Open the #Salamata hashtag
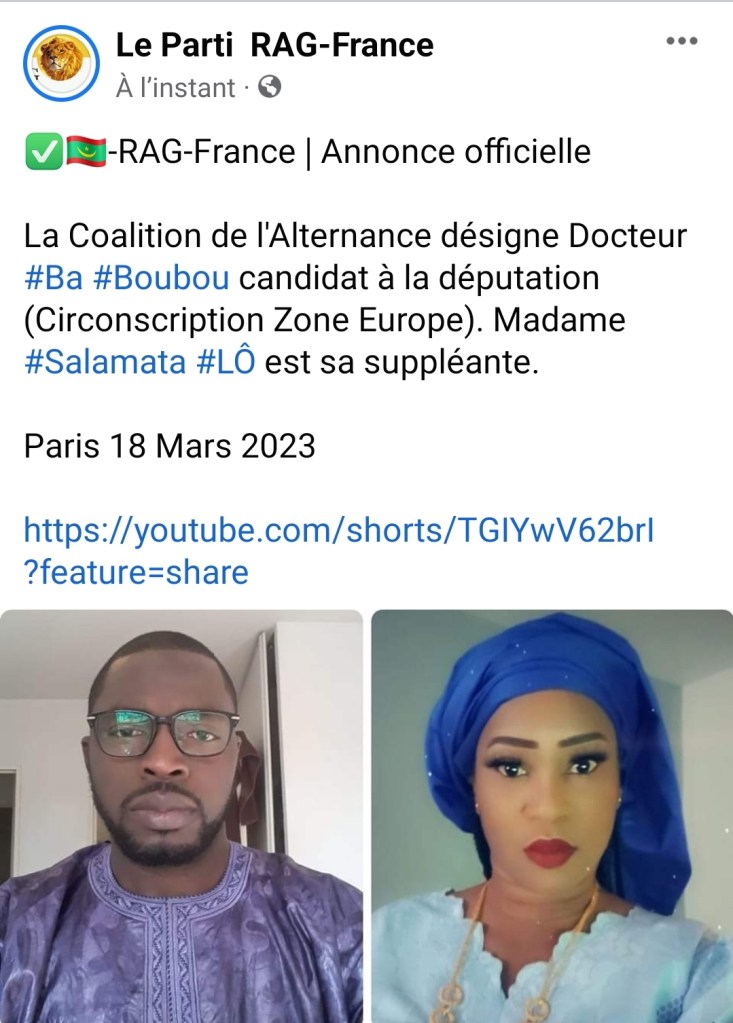The width and height of the screenshot is (733, 1023). tap(104, 363)
